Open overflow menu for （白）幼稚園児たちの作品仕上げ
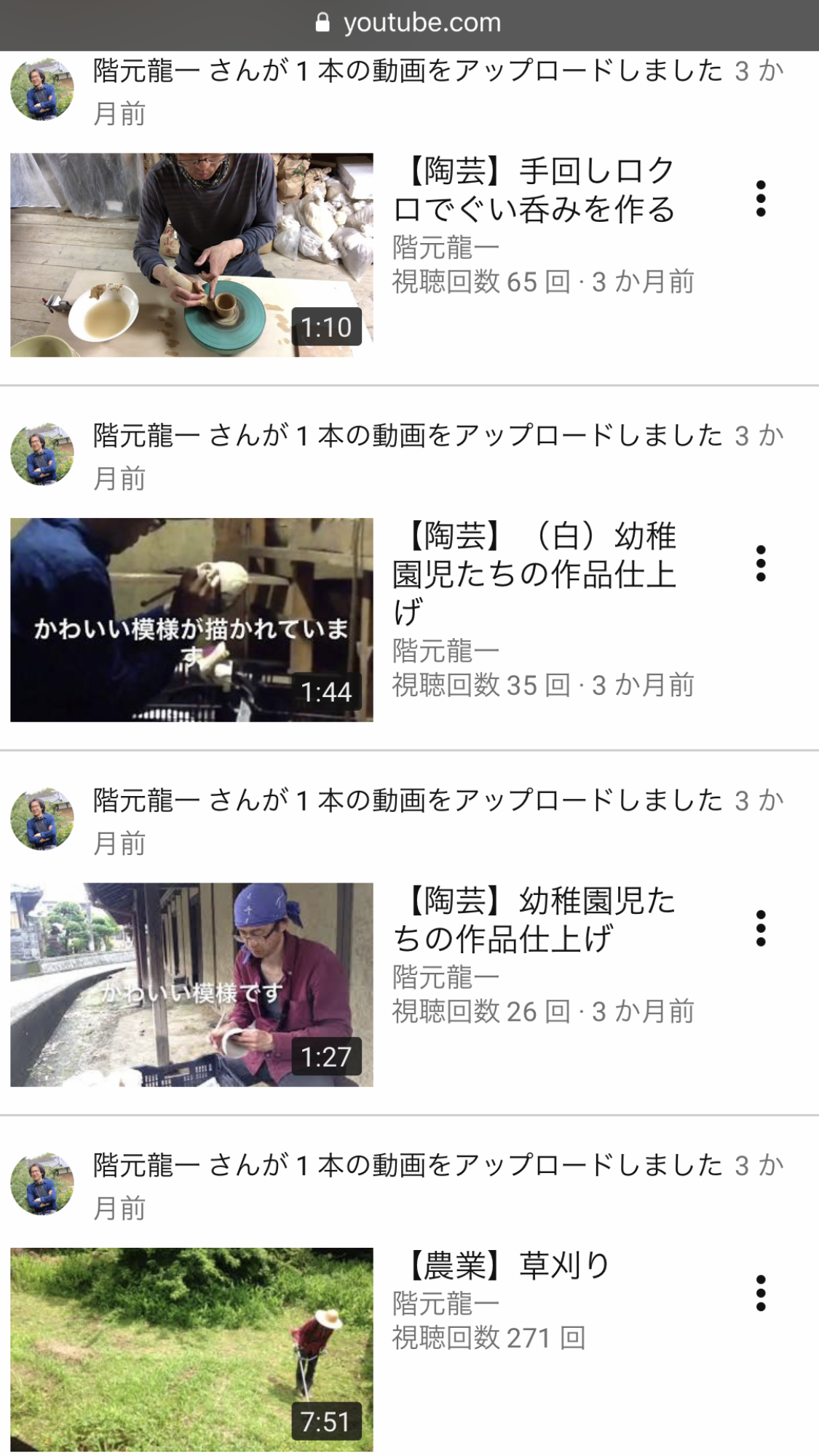This screenshot has width=819, height=1456. (x=761, y=564)
